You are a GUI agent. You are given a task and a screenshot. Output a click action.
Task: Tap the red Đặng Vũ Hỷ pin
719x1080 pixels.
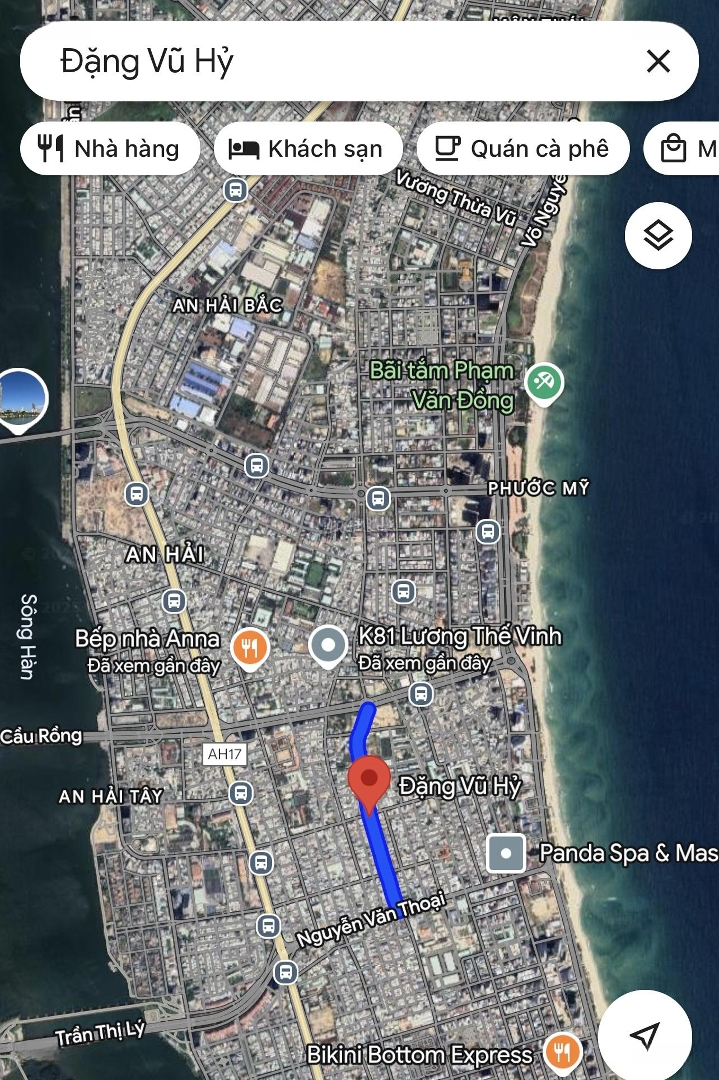[x=369, y=782]
